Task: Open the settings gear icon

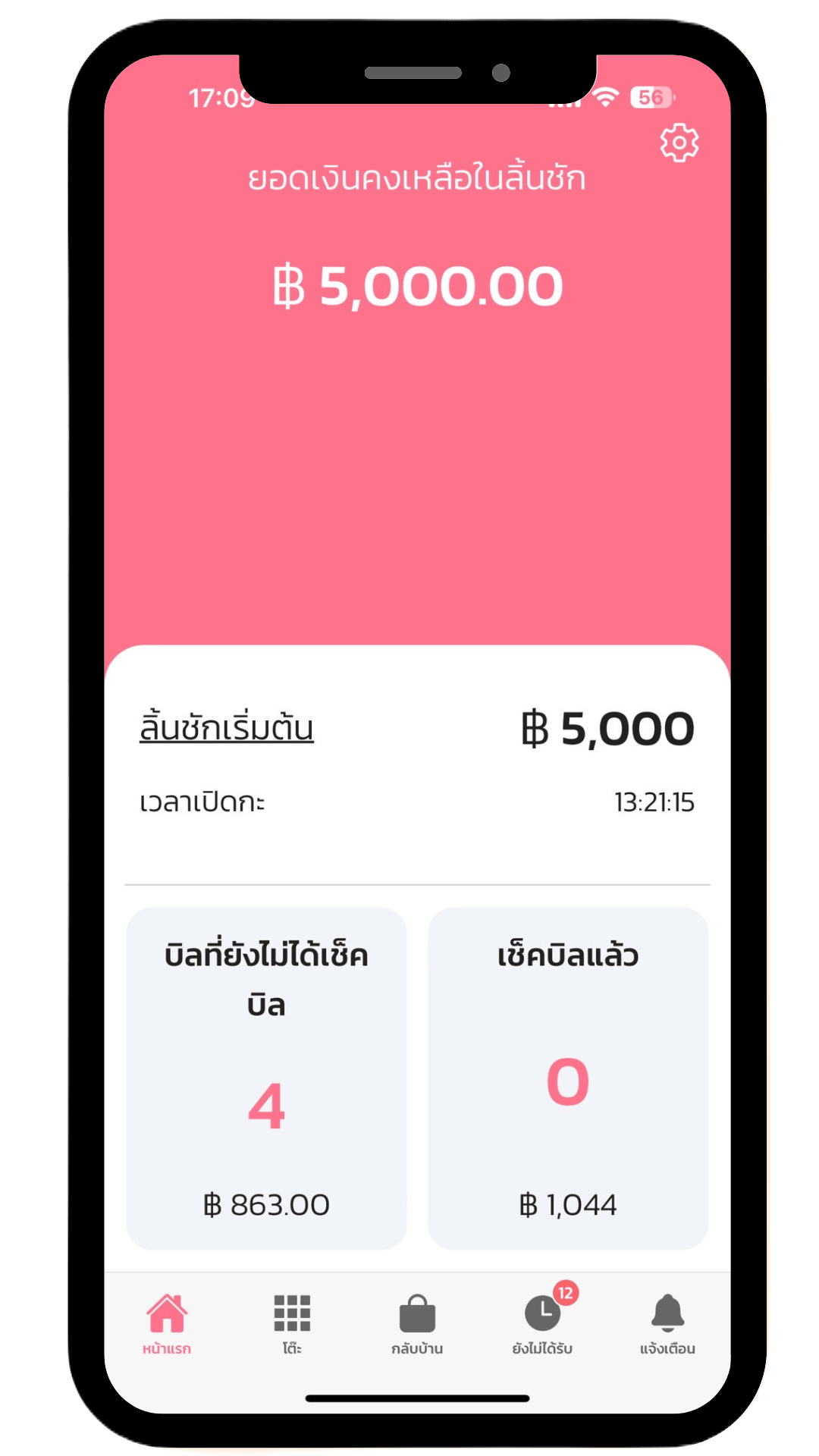Action: (679, 143)
